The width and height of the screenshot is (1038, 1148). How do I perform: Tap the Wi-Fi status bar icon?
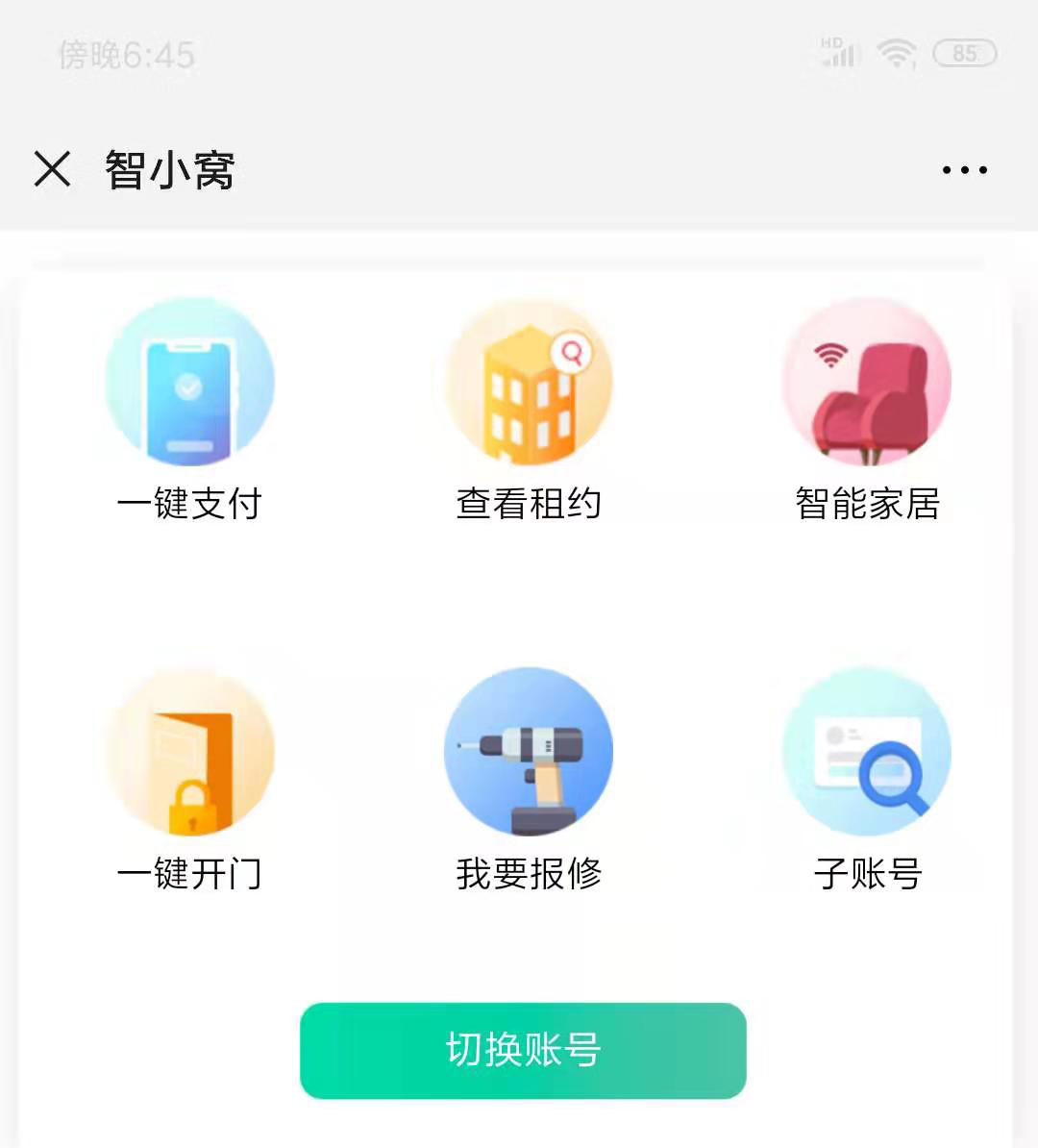pyautogui.click(x=899, y=53)
